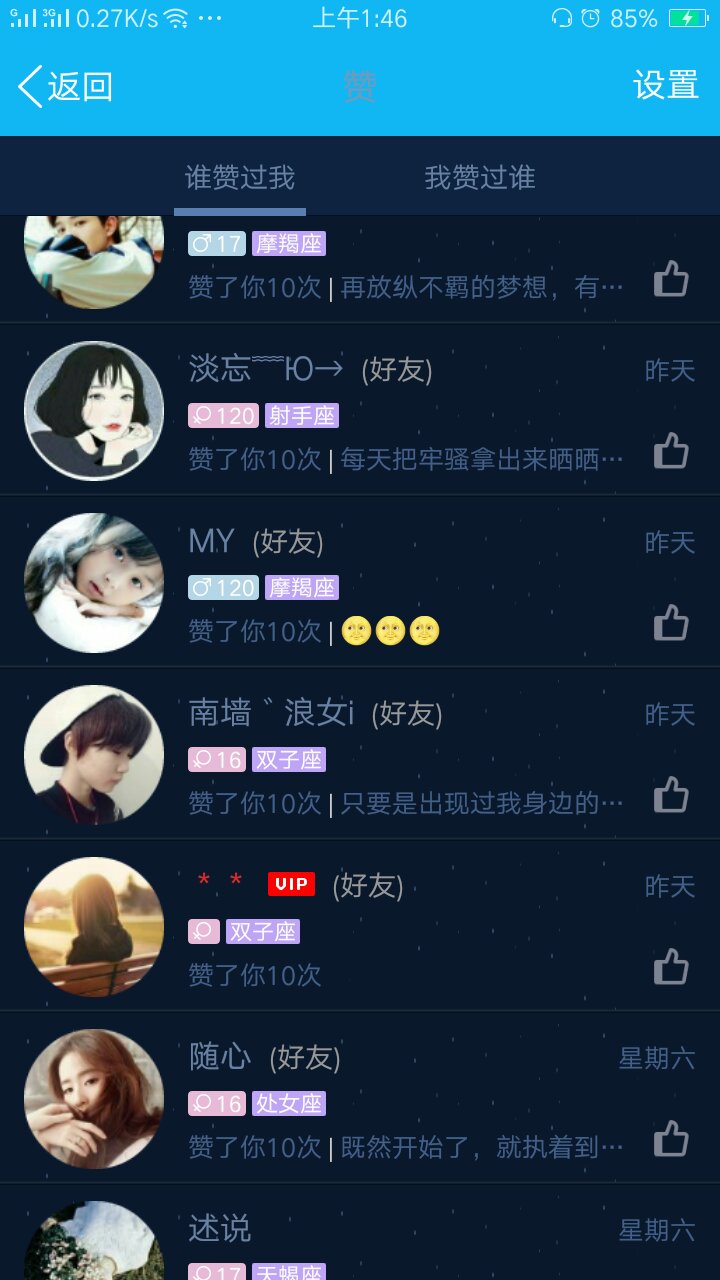Open 述说's entry
This screenshot has height=1280, width=720.
point(400,1235)
